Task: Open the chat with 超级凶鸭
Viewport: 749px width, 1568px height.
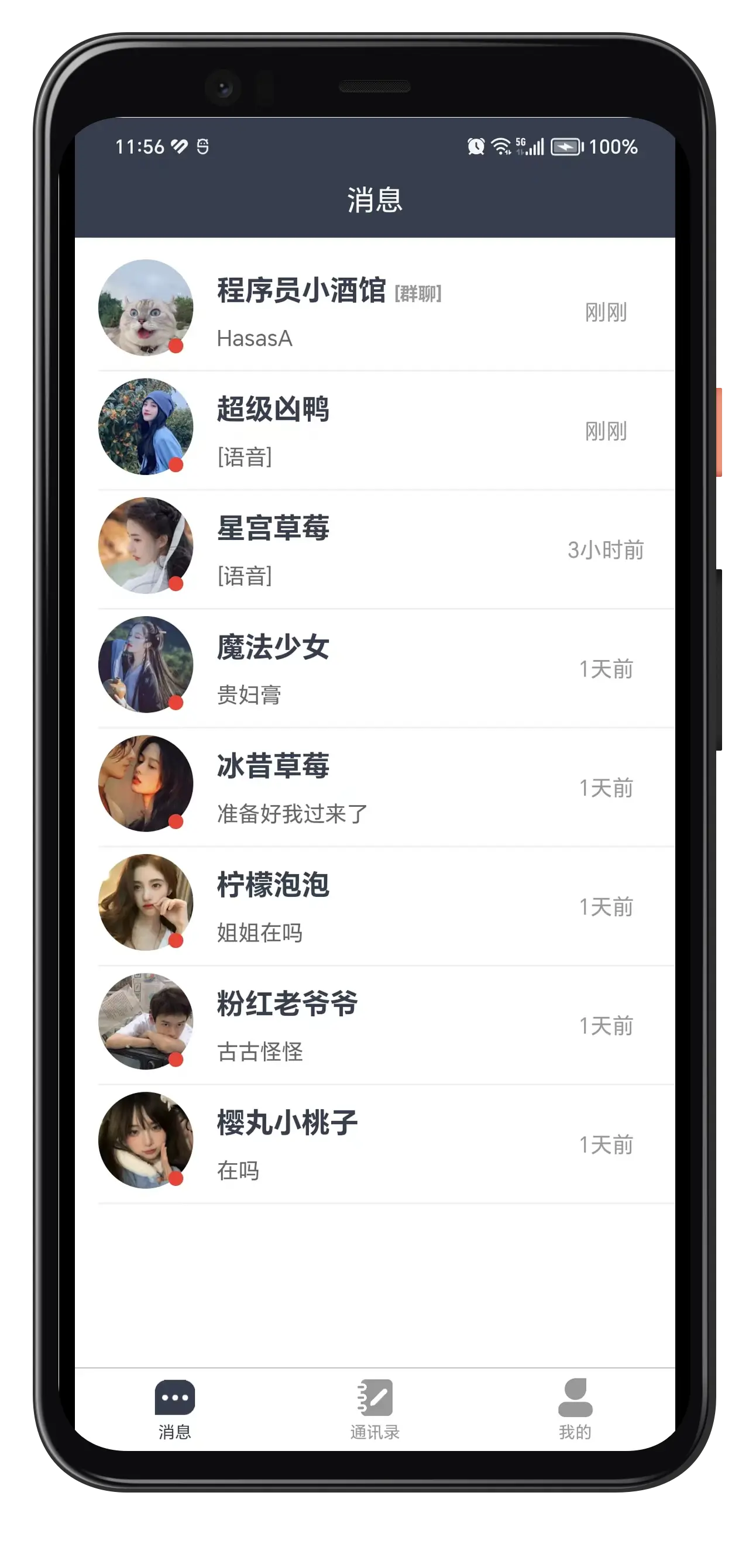Action: 374,430
